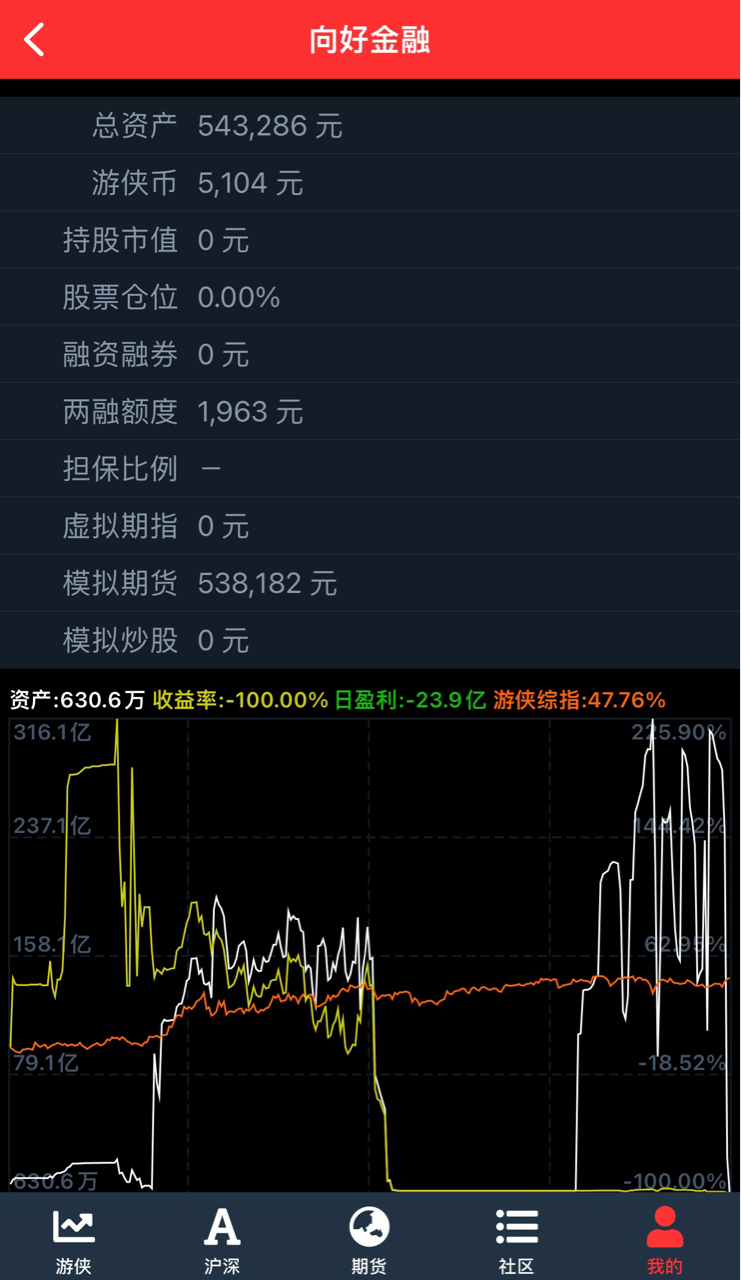This screenshot has height=1280, width=741.
Task: Switch to the 游侠 tab
Action: [74, 1238]
